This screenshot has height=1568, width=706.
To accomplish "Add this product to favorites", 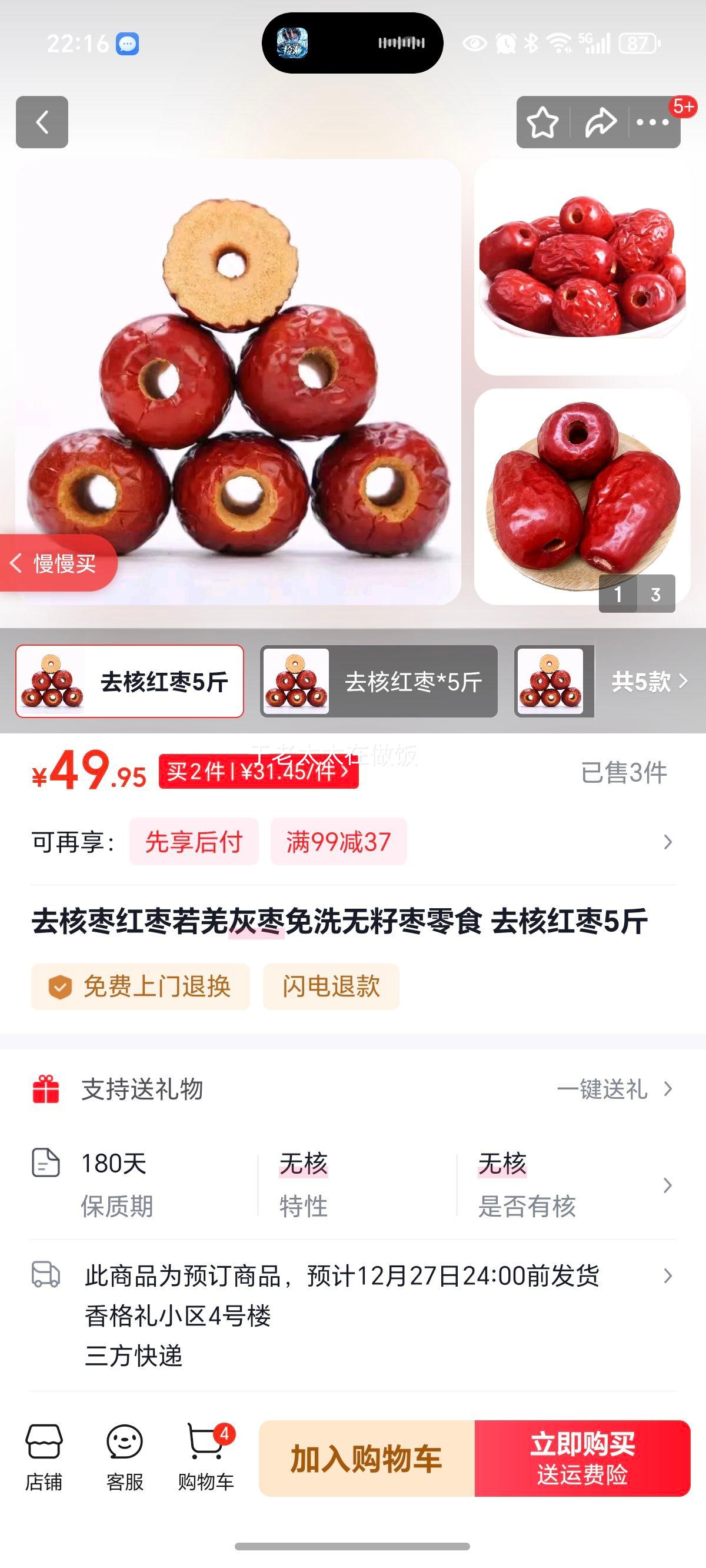I will 542,122.
